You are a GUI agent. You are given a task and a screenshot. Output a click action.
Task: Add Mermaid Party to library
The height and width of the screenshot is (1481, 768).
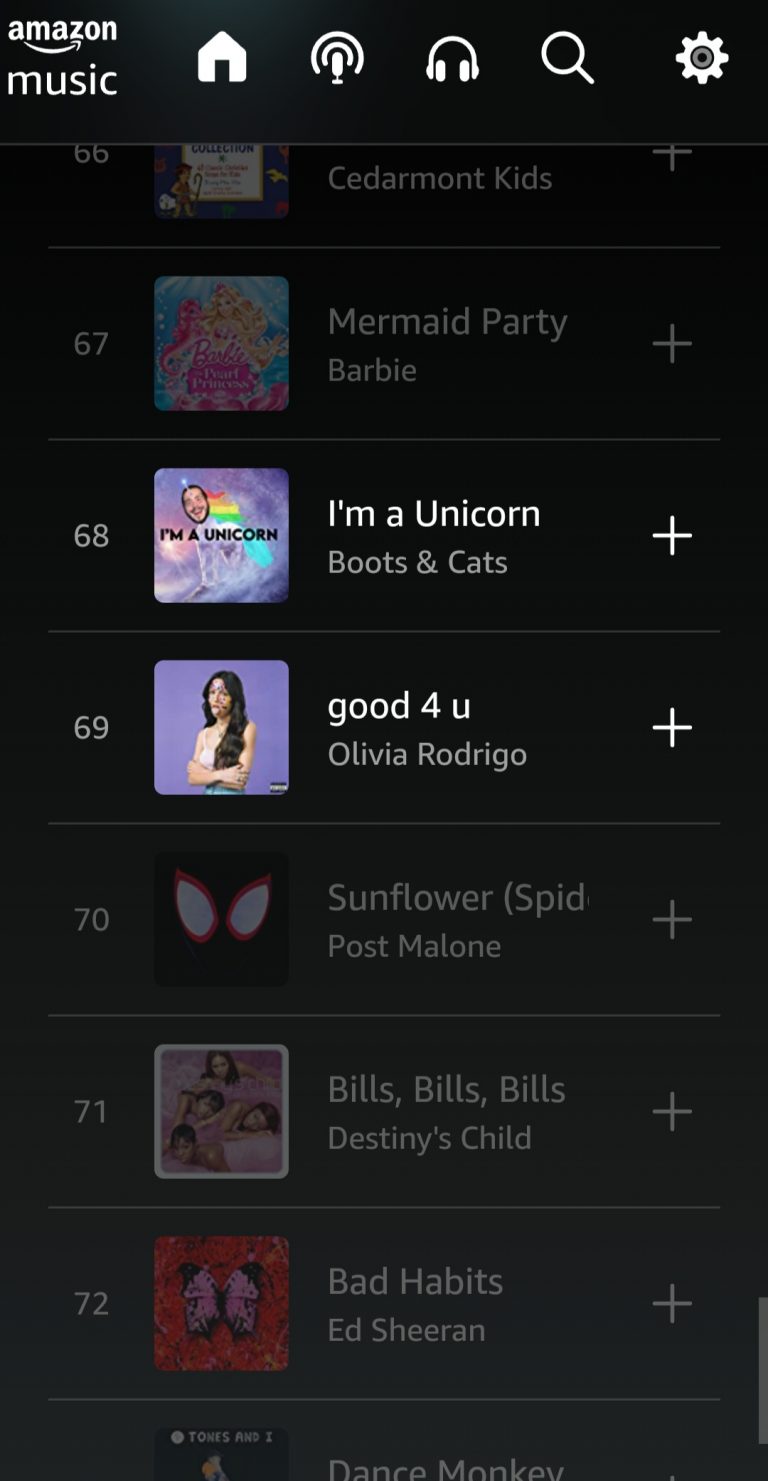tap(672, 344)
